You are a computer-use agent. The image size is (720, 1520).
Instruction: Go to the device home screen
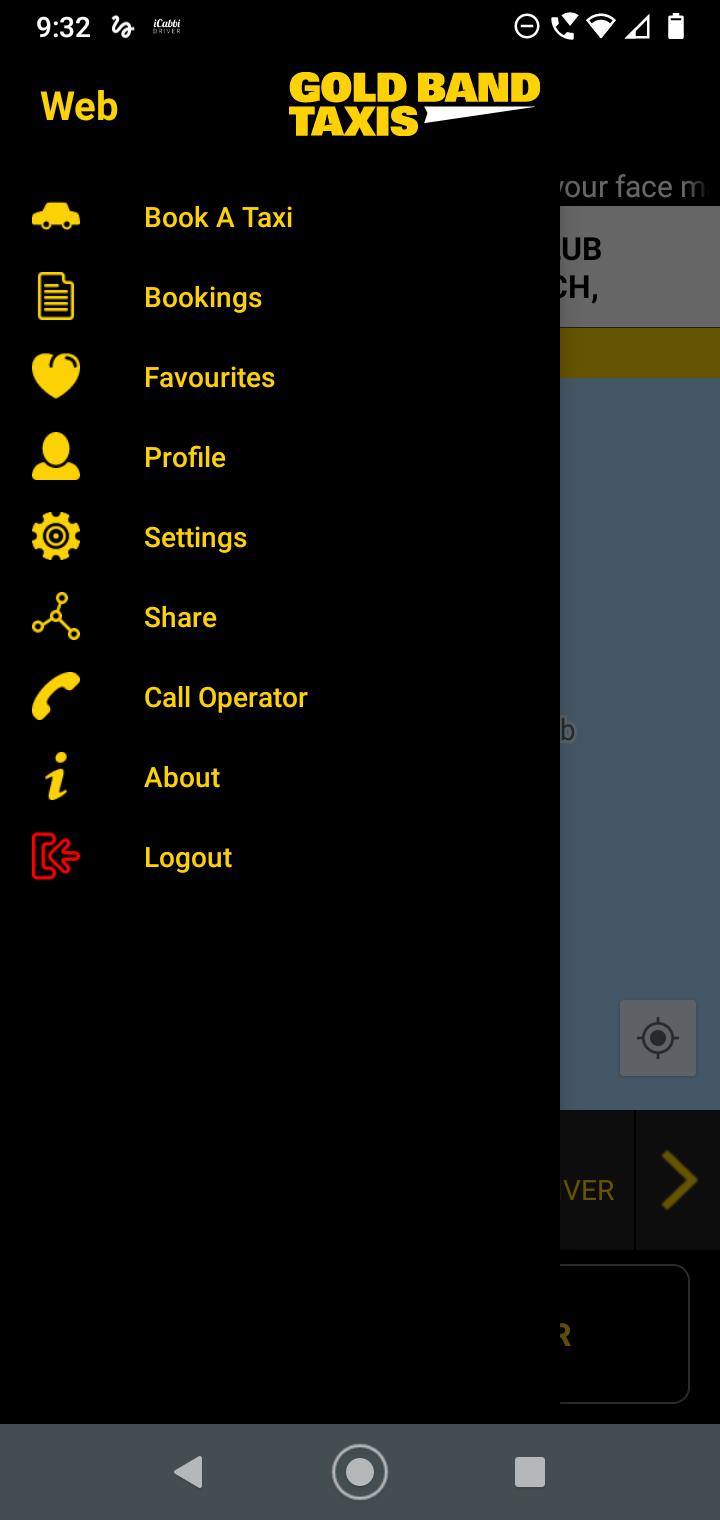[x=360, y=1472]
